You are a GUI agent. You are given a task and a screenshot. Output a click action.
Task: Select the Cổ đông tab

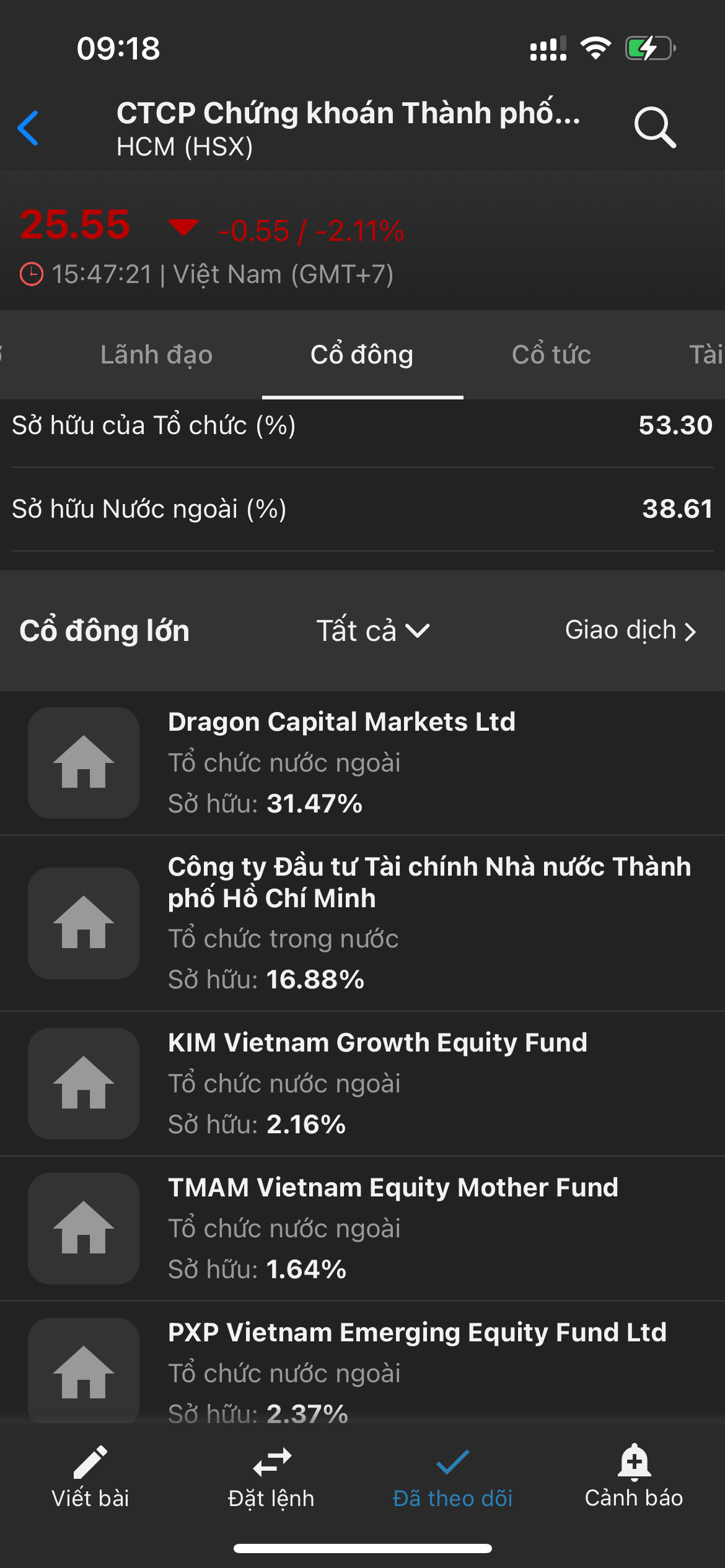[x=362, y=355]
